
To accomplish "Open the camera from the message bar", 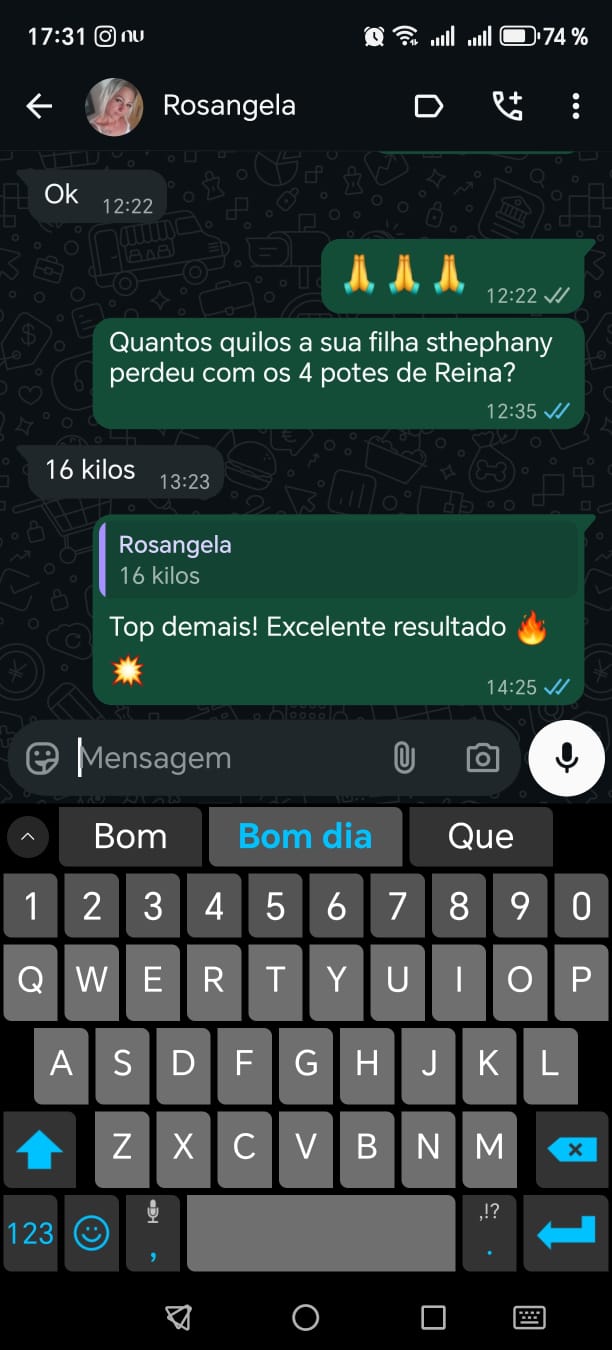I will (482, 758).
